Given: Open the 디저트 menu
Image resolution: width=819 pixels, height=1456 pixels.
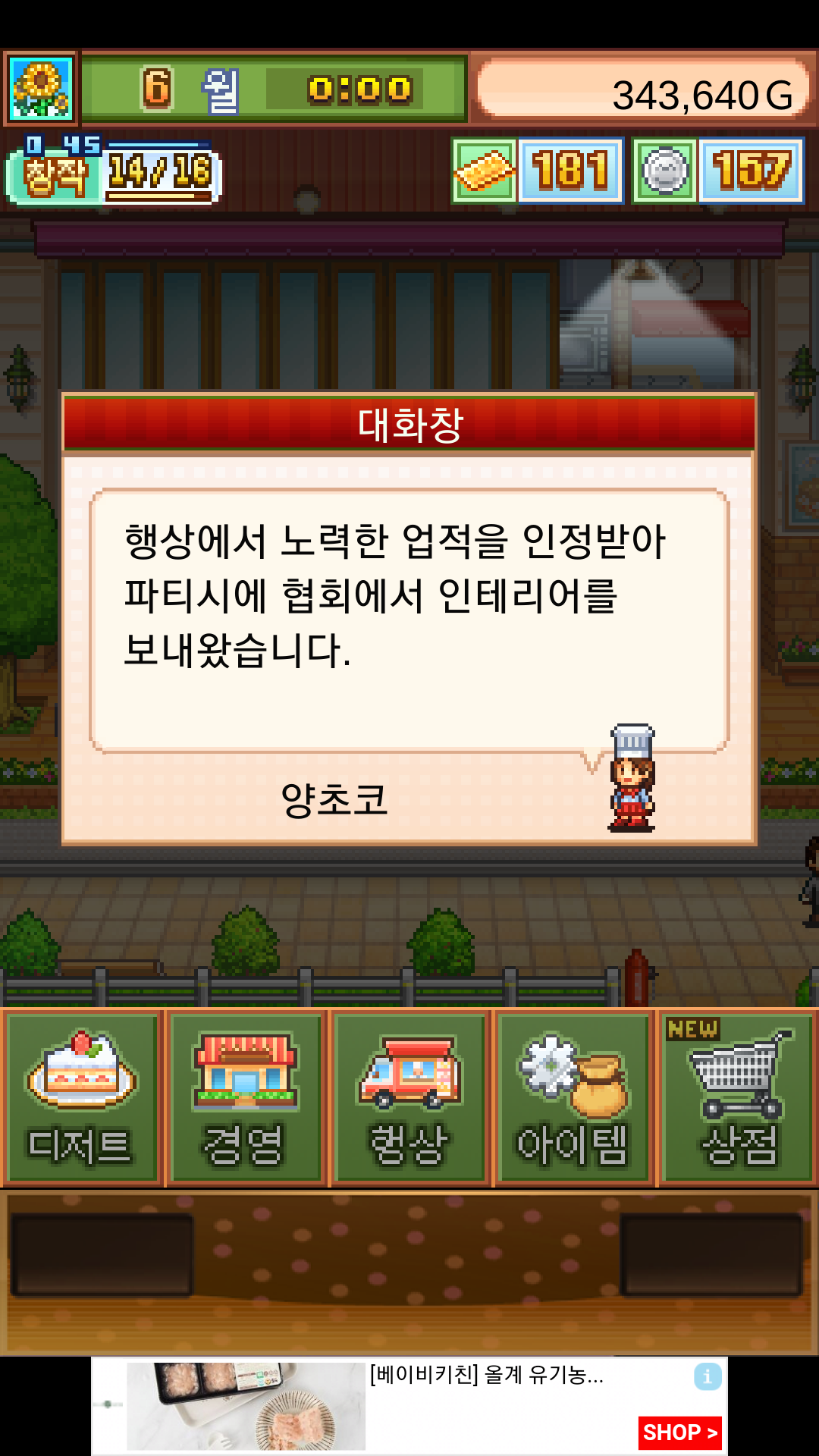Looking at the screenshot, I should [82, 1097].
